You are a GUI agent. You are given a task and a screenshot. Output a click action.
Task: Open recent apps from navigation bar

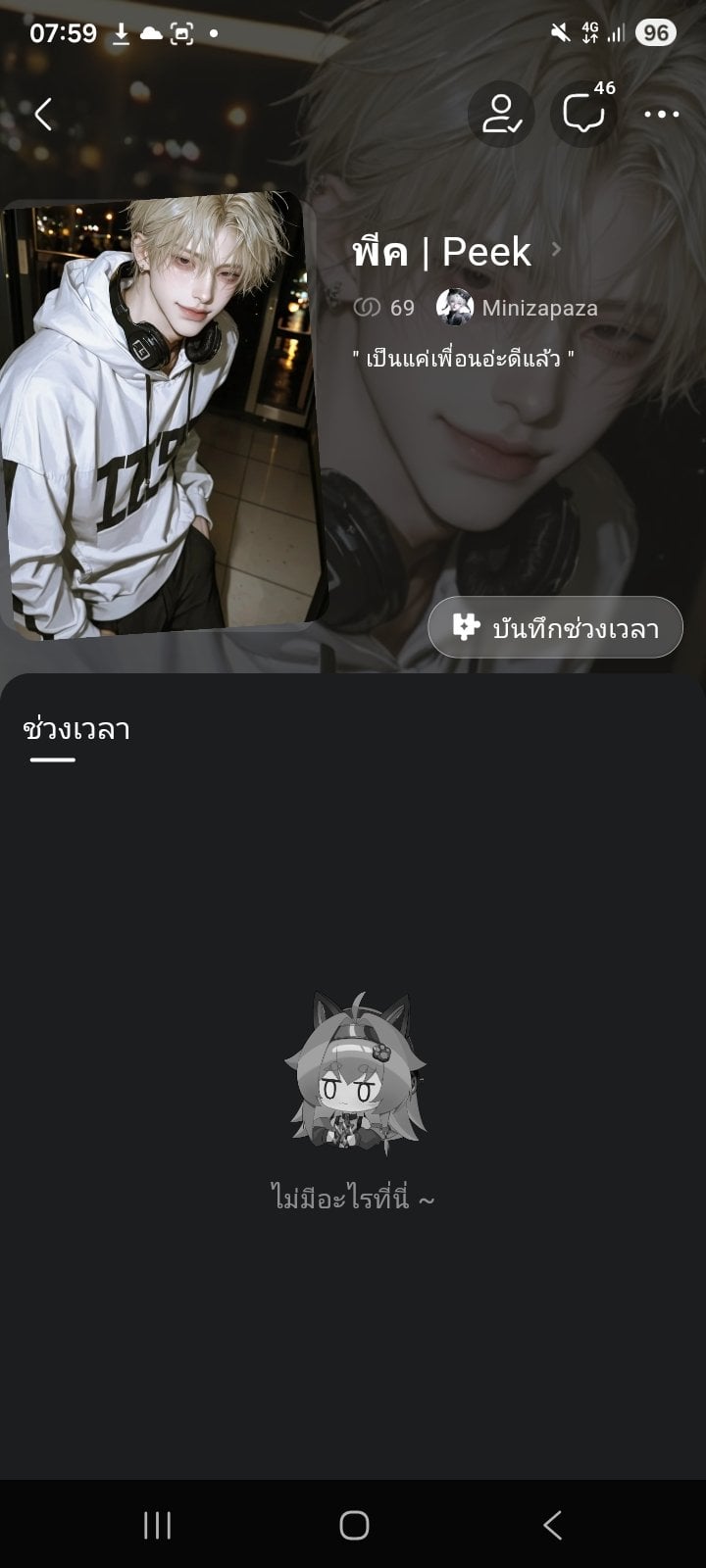(157, 1525)
